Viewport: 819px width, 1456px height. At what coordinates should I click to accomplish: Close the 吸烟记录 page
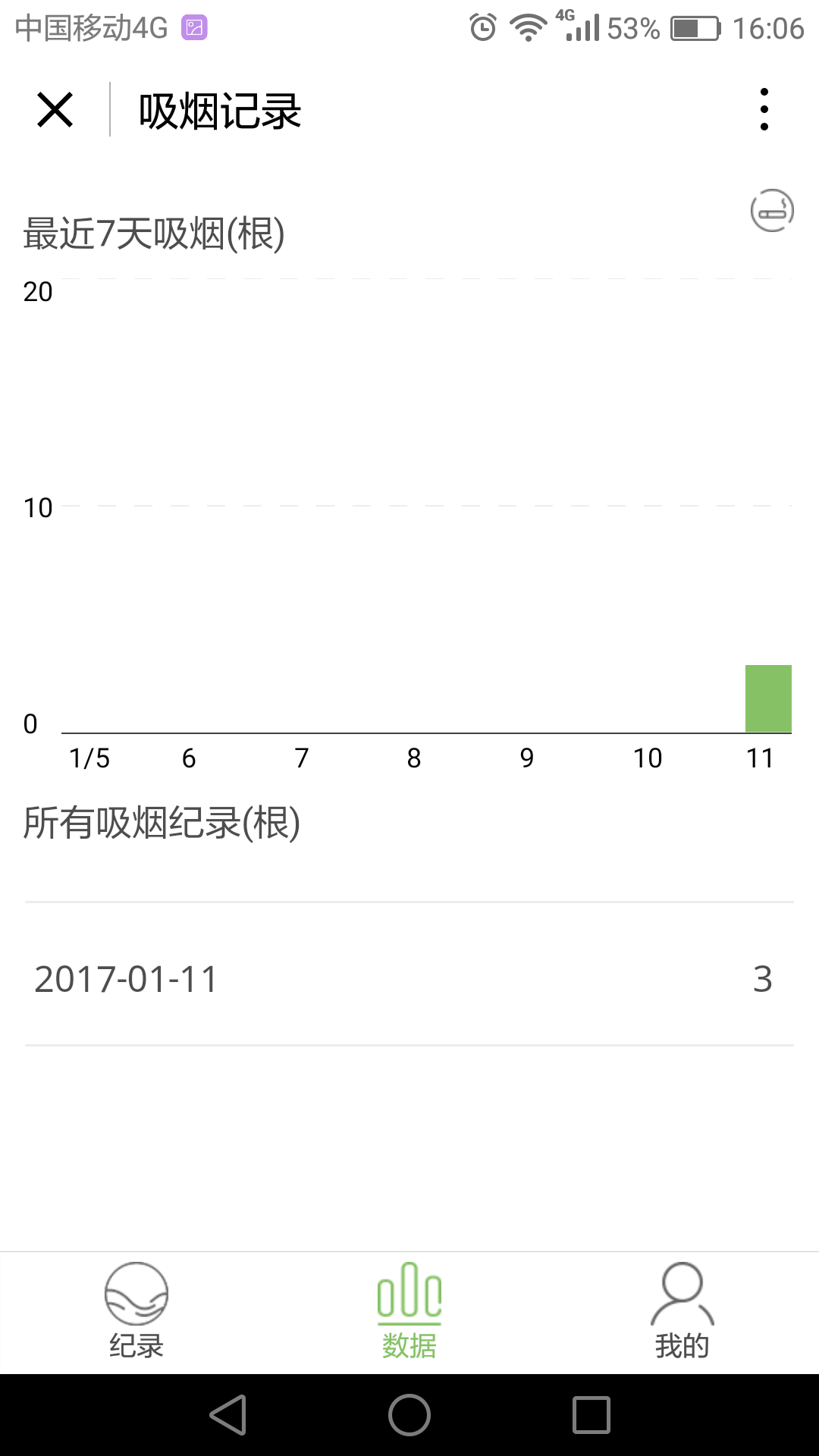55,110
